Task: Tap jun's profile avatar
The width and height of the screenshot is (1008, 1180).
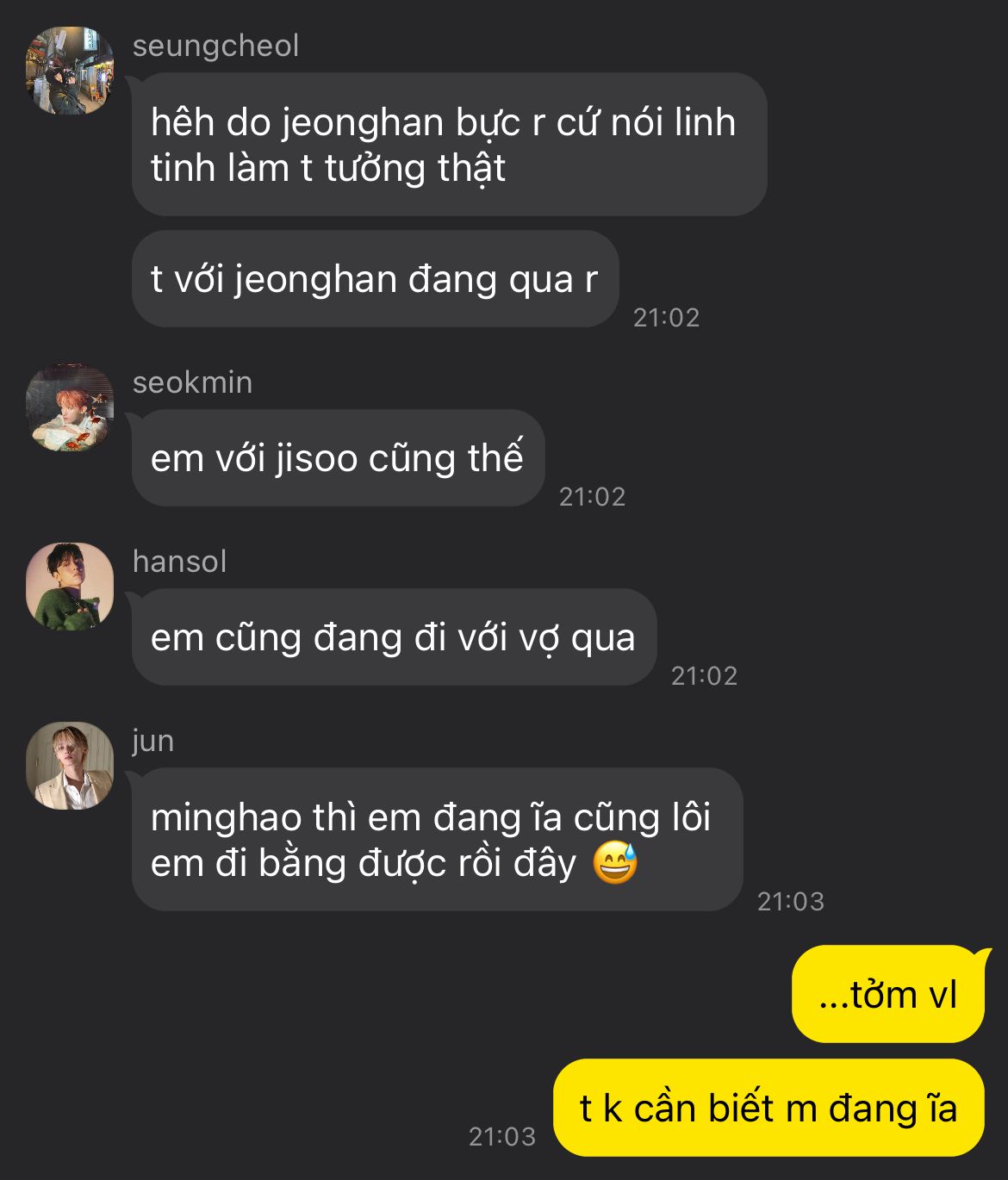Action: (70, 766)
